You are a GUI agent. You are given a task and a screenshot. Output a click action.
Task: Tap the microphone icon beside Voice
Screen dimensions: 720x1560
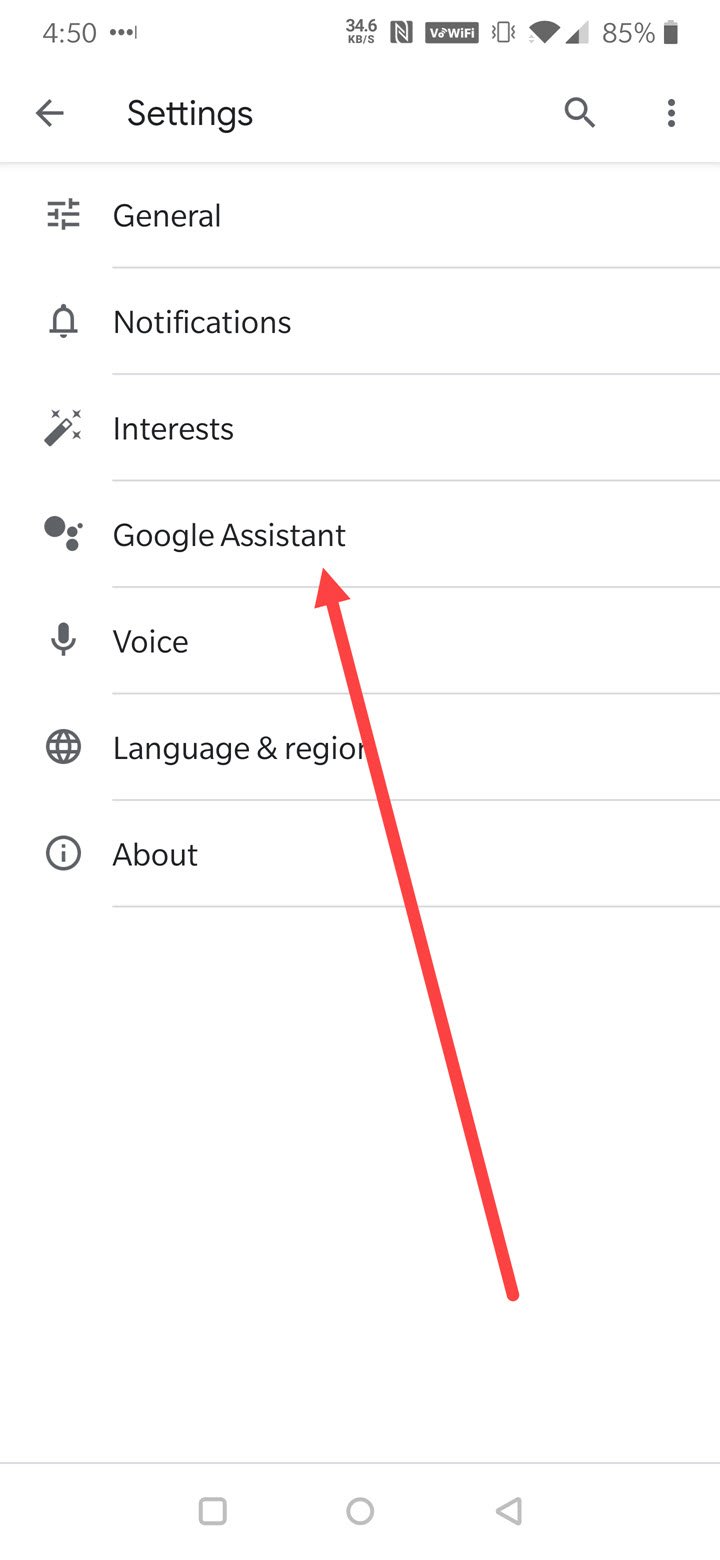click(62, 640)
